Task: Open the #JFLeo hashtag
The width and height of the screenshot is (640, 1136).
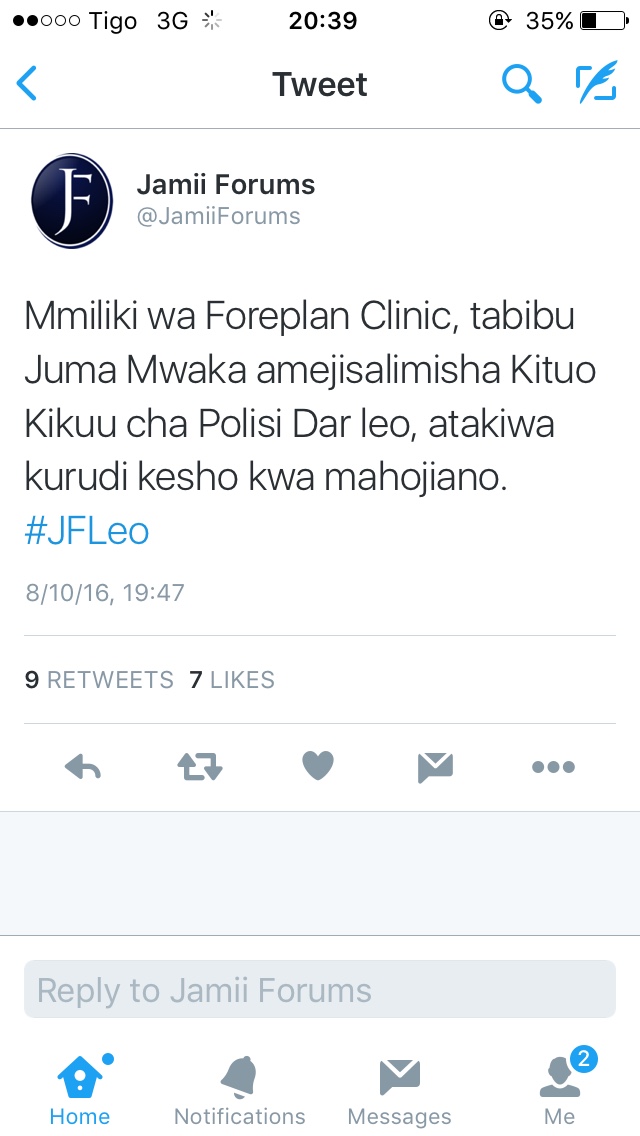Action: tap(87, 530)
